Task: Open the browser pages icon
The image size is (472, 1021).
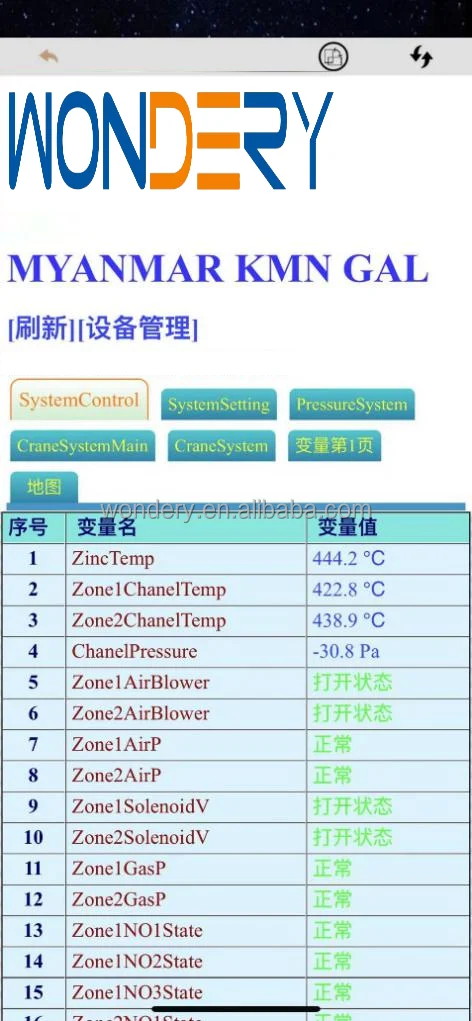Action: click(x=333, y=57)
